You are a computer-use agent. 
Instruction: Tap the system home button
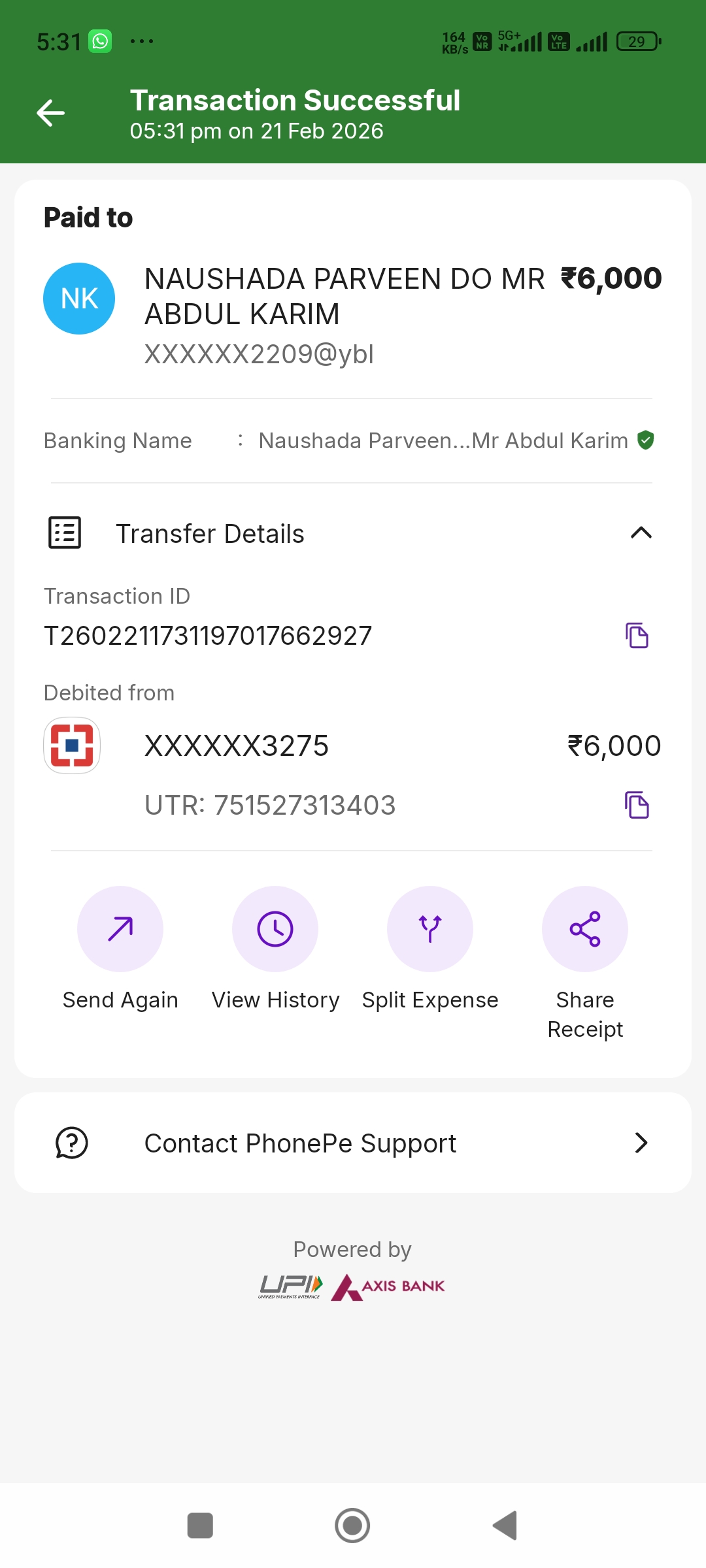tap(352, 1526)
